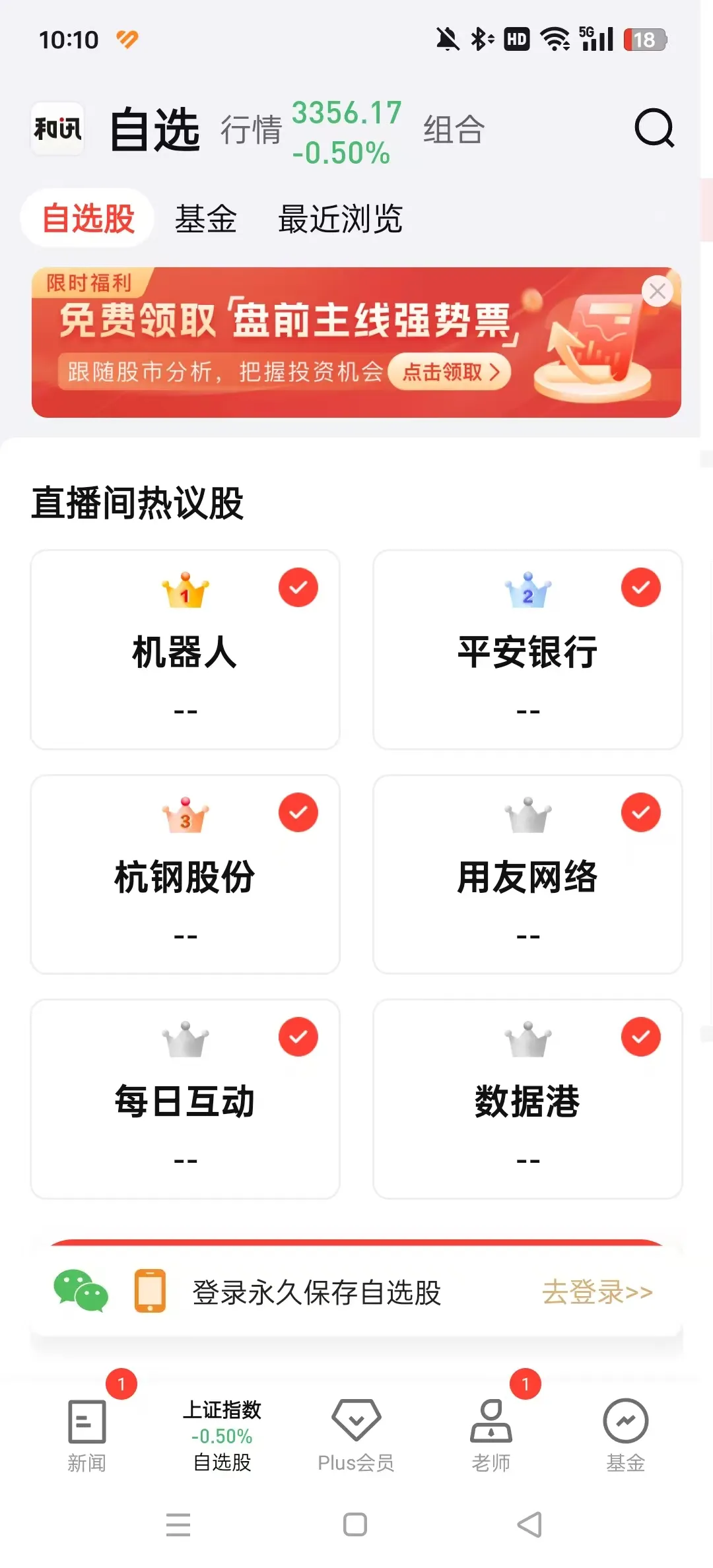
Task: Click the 点击领取 banner button
Action: click(450, 372)
